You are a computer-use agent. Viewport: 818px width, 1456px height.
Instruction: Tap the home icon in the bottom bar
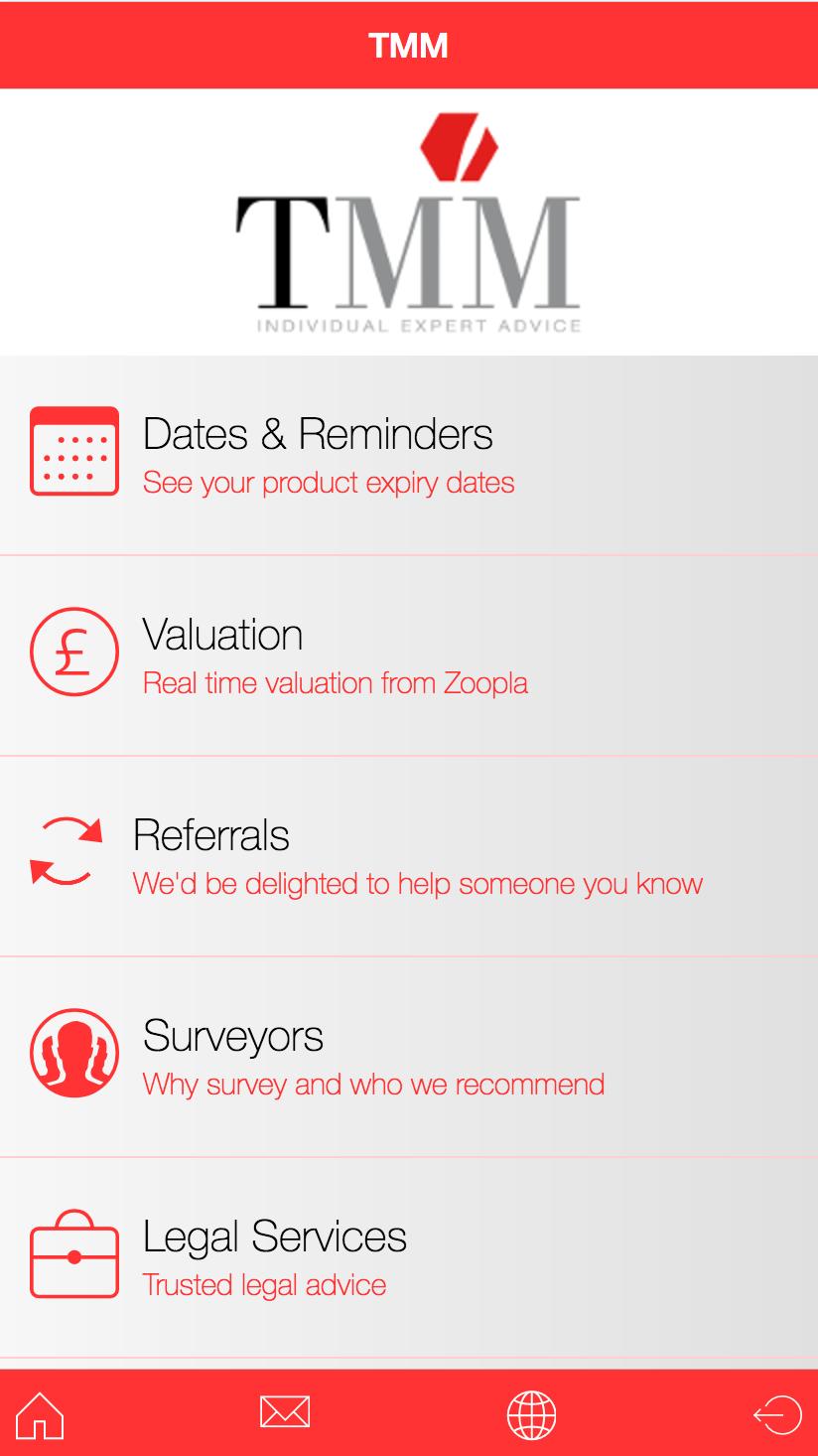click(x=41, y=1414)
